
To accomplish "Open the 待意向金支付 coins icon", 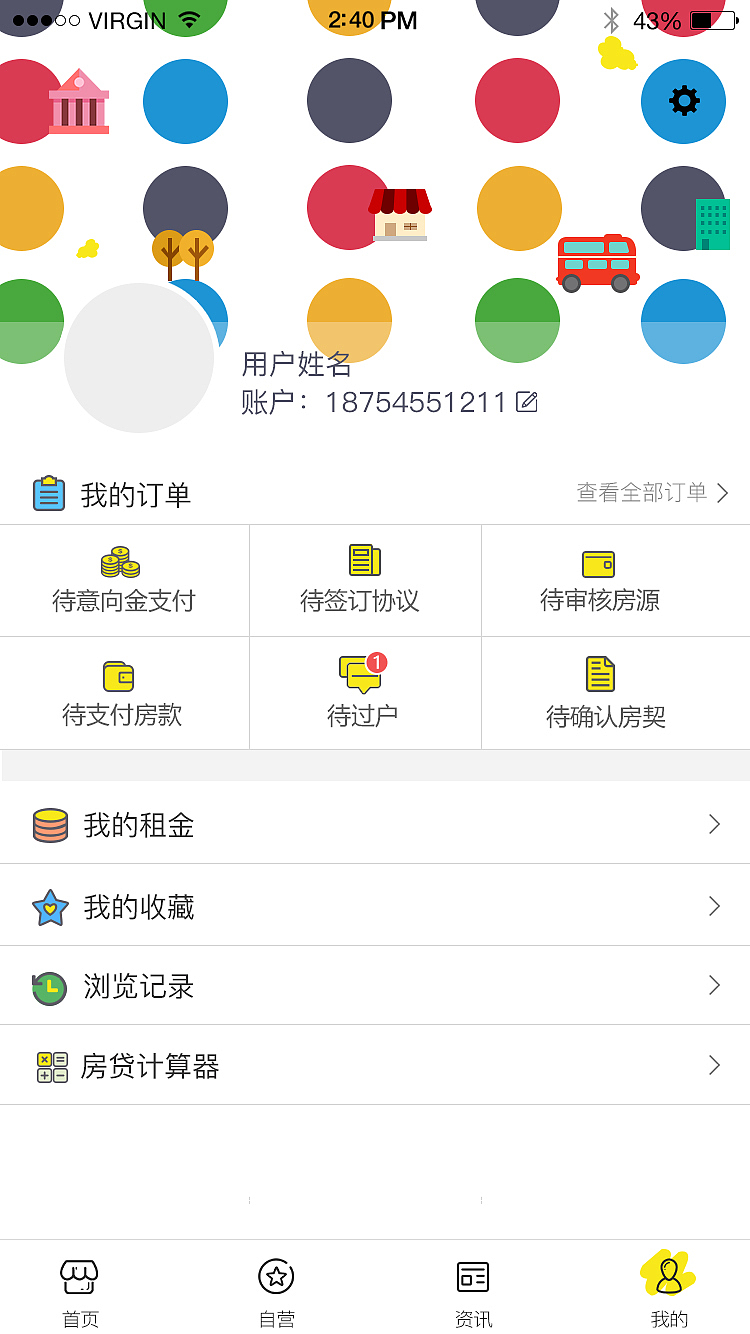I will pyautogui.click(x=122, y=563).
